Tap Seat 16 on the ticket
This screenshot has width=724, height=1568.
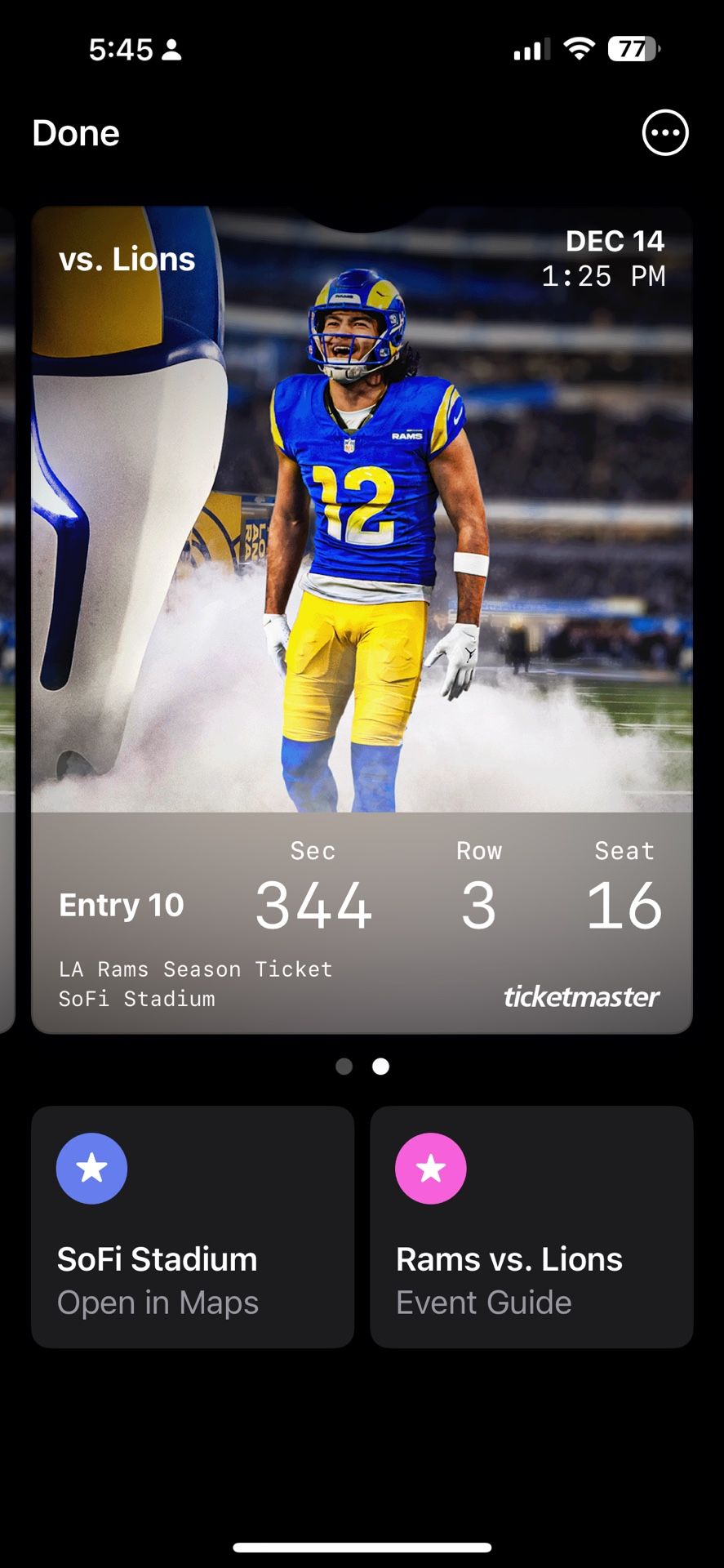tap(624, 905)
